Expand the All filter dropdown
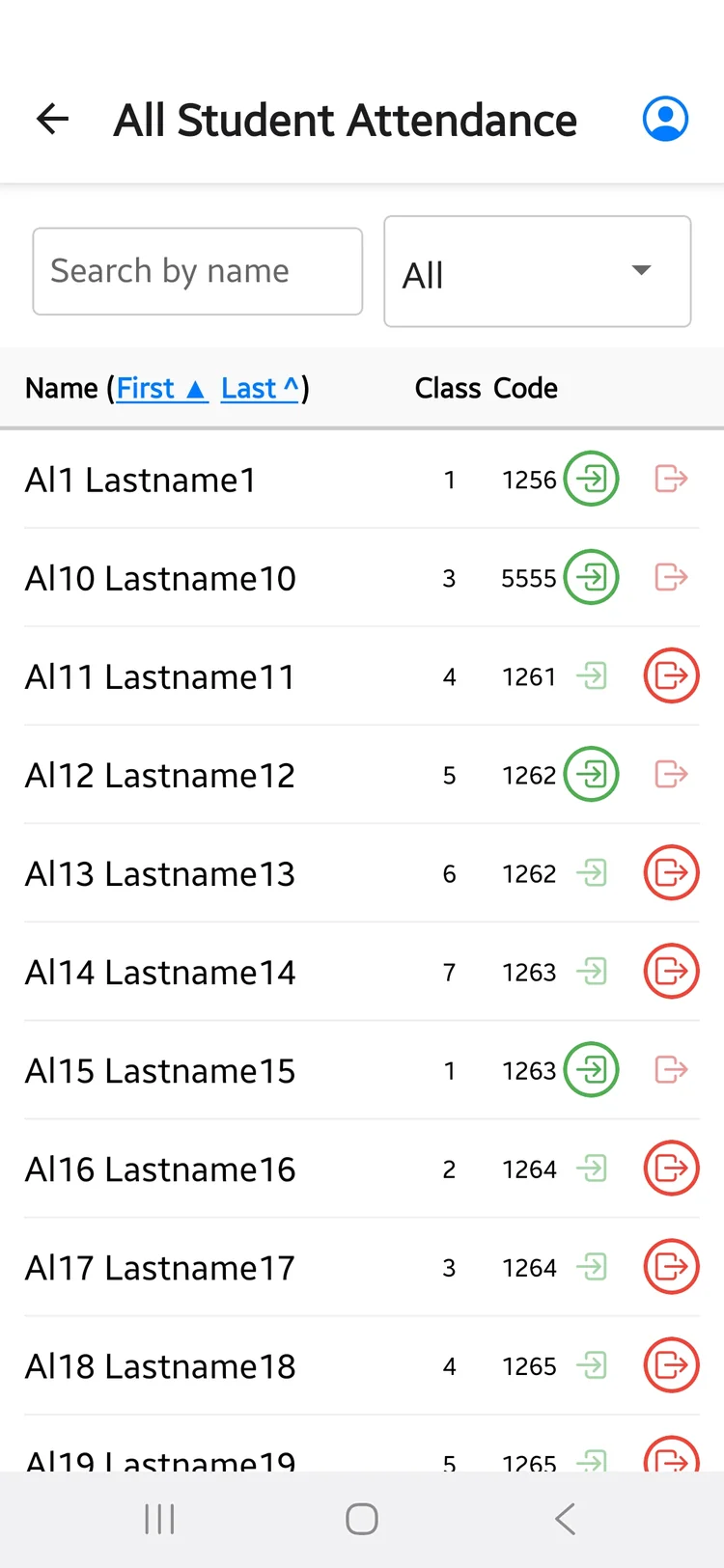 [537, 272]
